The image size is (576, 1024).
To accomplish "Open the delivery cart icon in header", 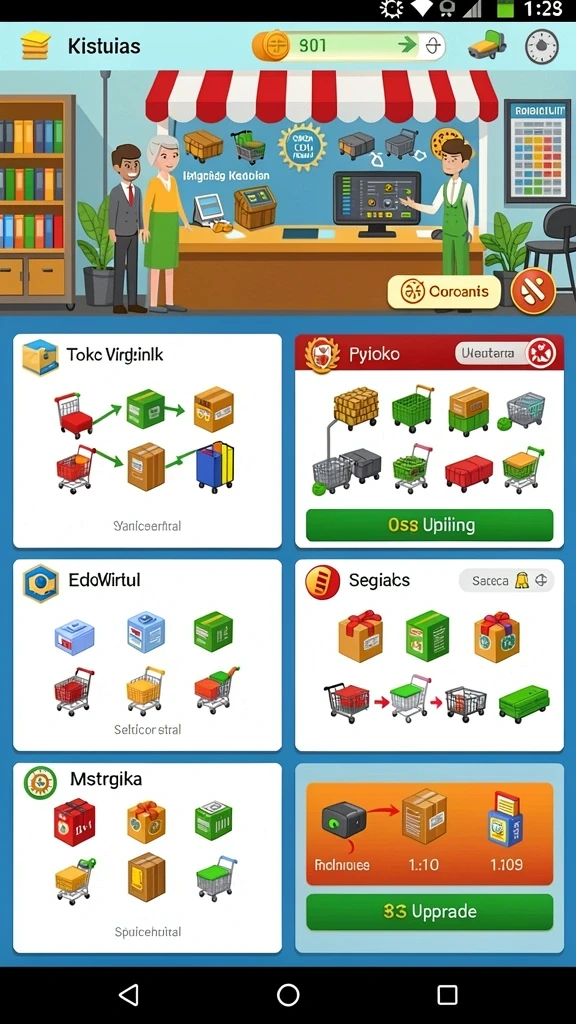I will [x=488, y=46].
